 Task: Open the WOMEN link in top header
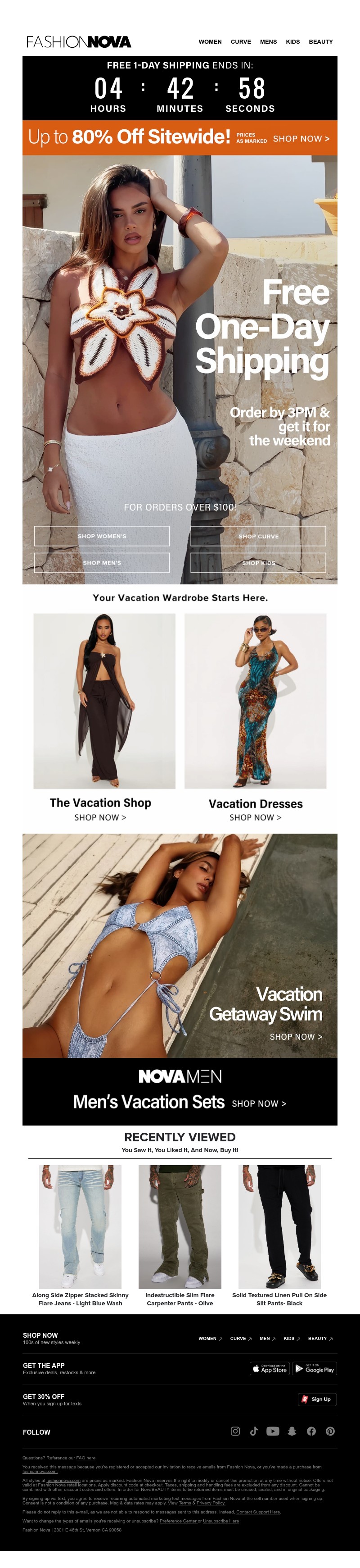(x=210, y=42)
